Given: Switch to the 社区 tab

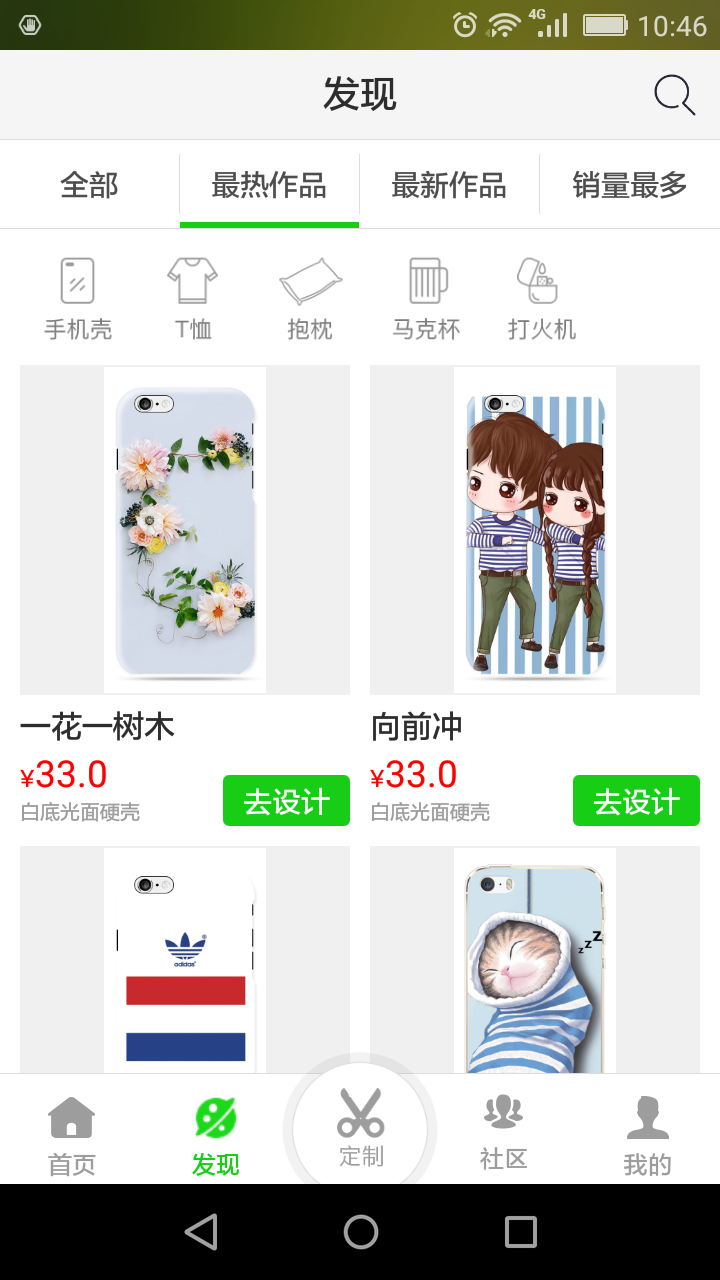Looking at the screenshot, I should pyautogui.click(x=503, y=1133).
